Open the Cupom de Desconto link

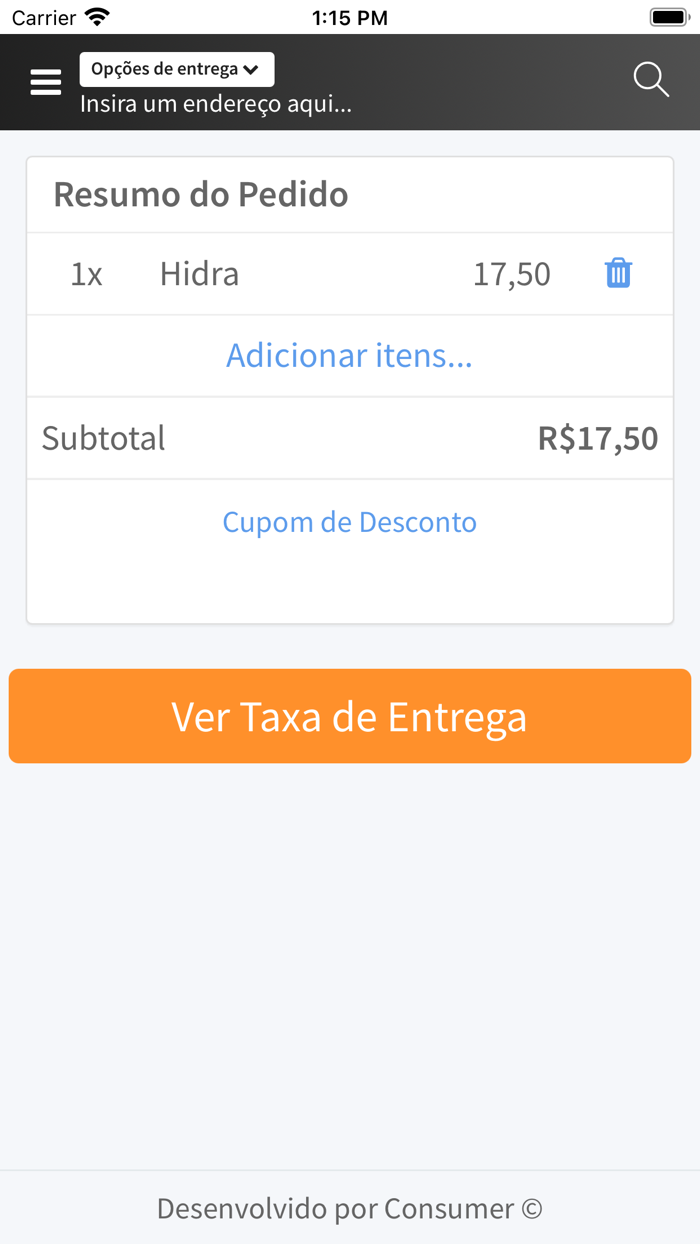tap(349, 522)
